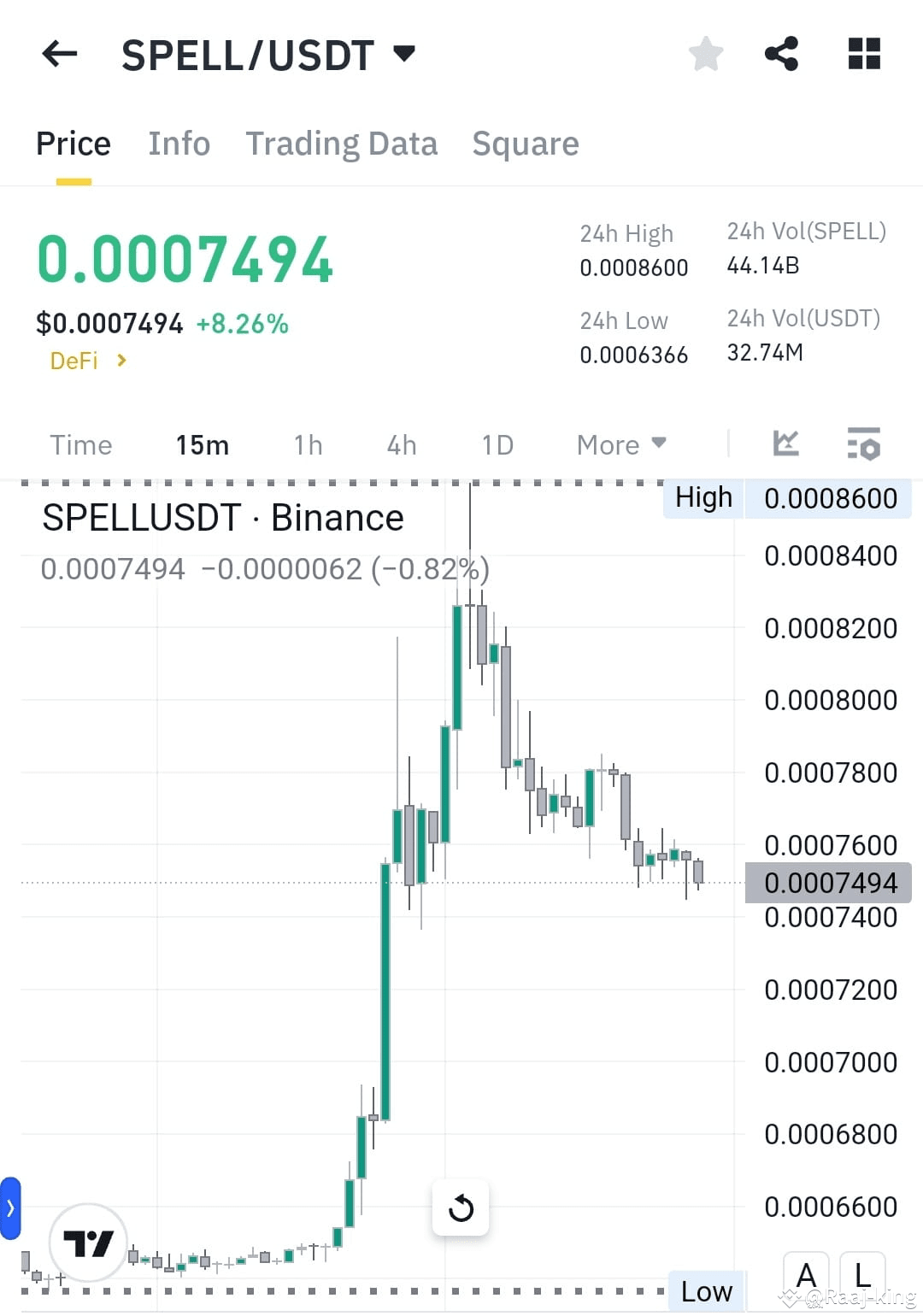Screen dimensions: 923x1316
Task: Toggle auto-scale with the A button
Action: click(x=806, y=1274)
